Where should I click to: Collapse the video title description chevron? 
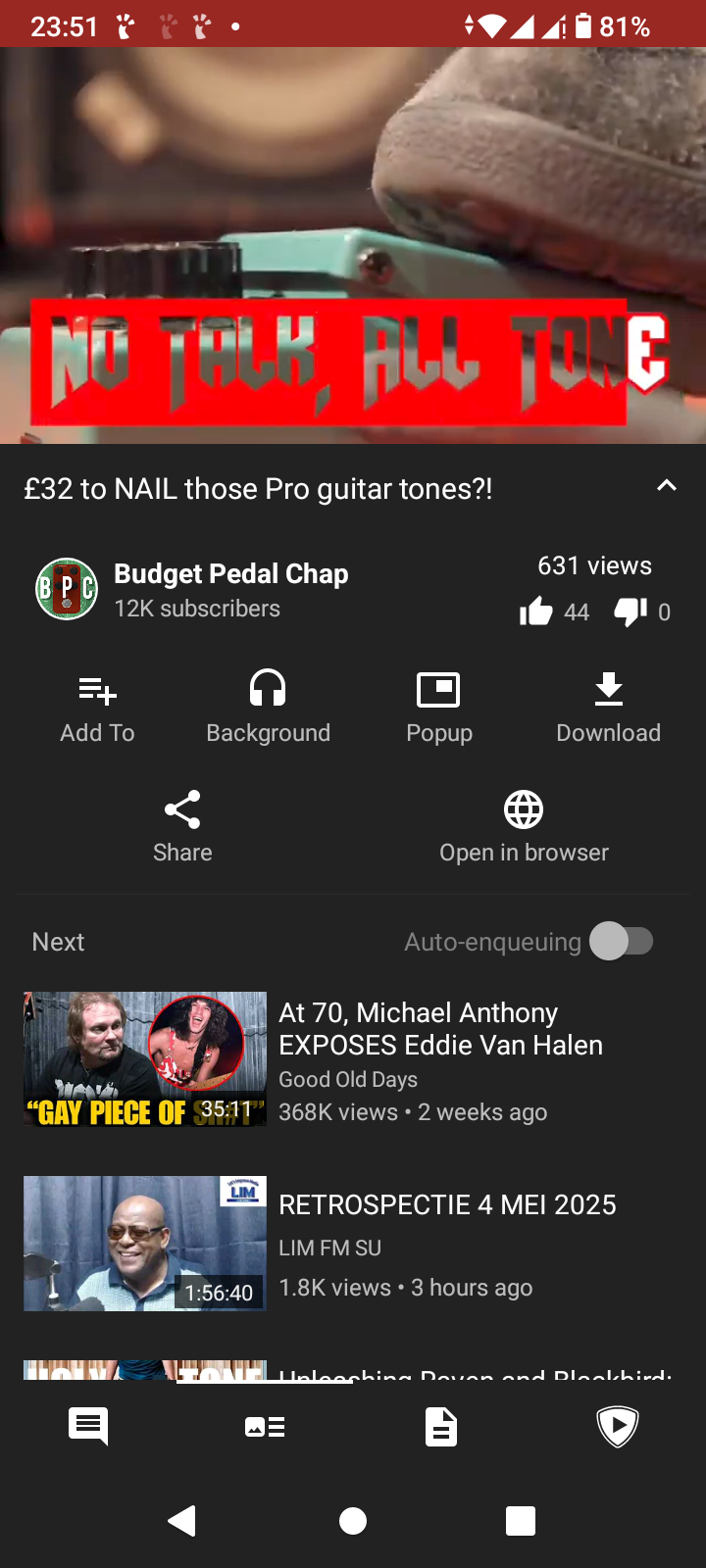(x=667, y=486)
